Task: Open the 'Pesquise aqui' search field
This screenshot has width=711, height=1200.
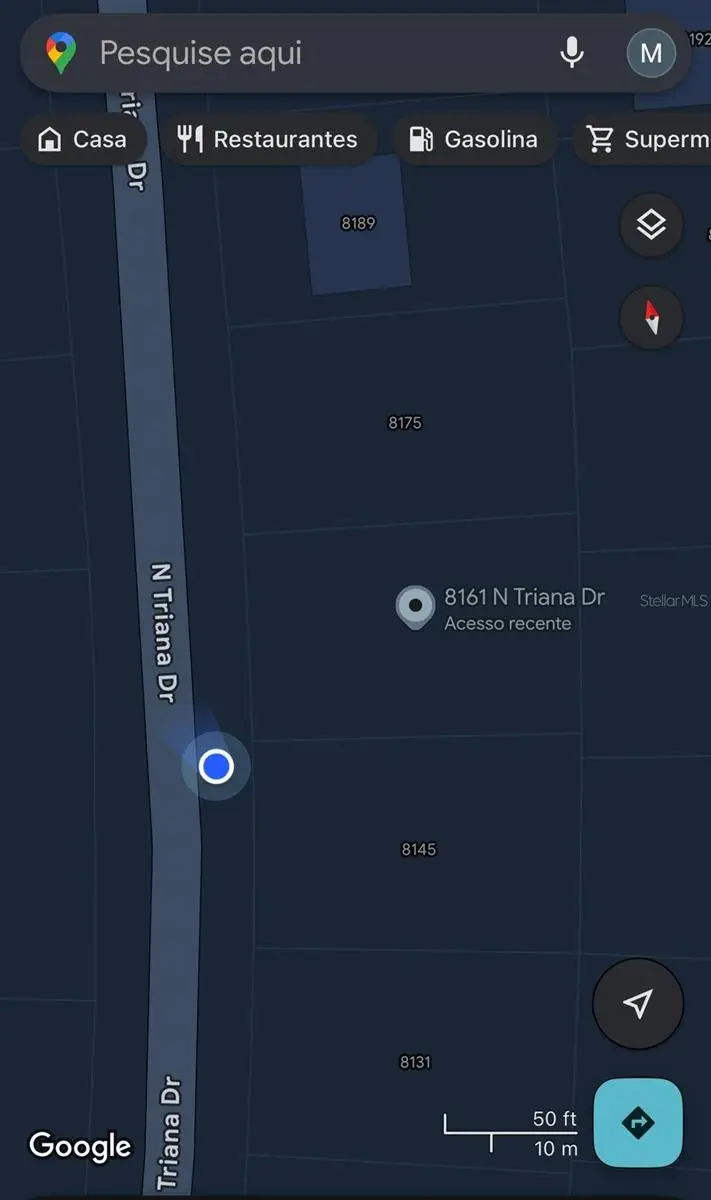Action: click(300, 53)
